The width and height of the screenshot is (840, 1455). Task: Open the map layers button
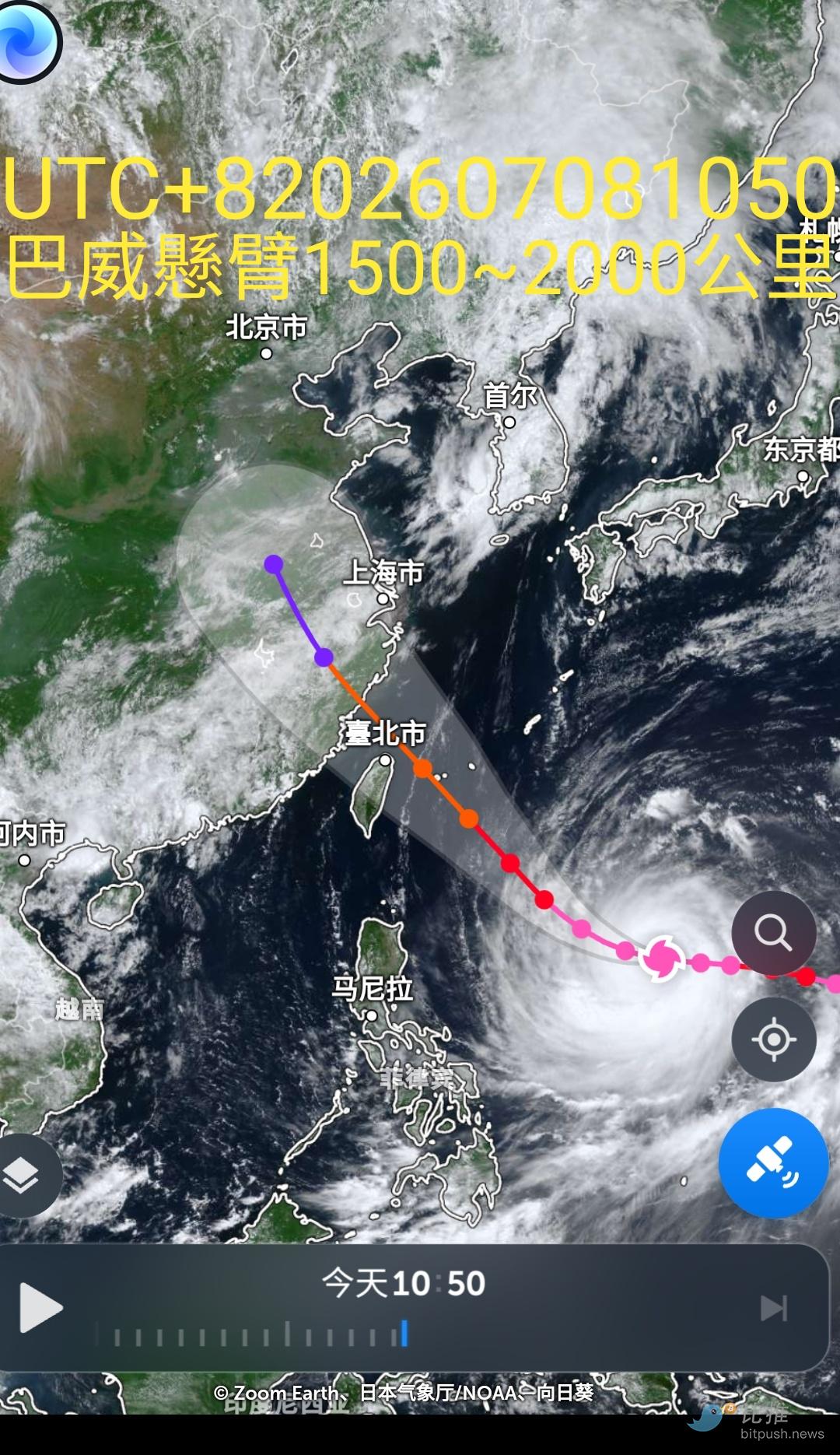(22, 1175)
